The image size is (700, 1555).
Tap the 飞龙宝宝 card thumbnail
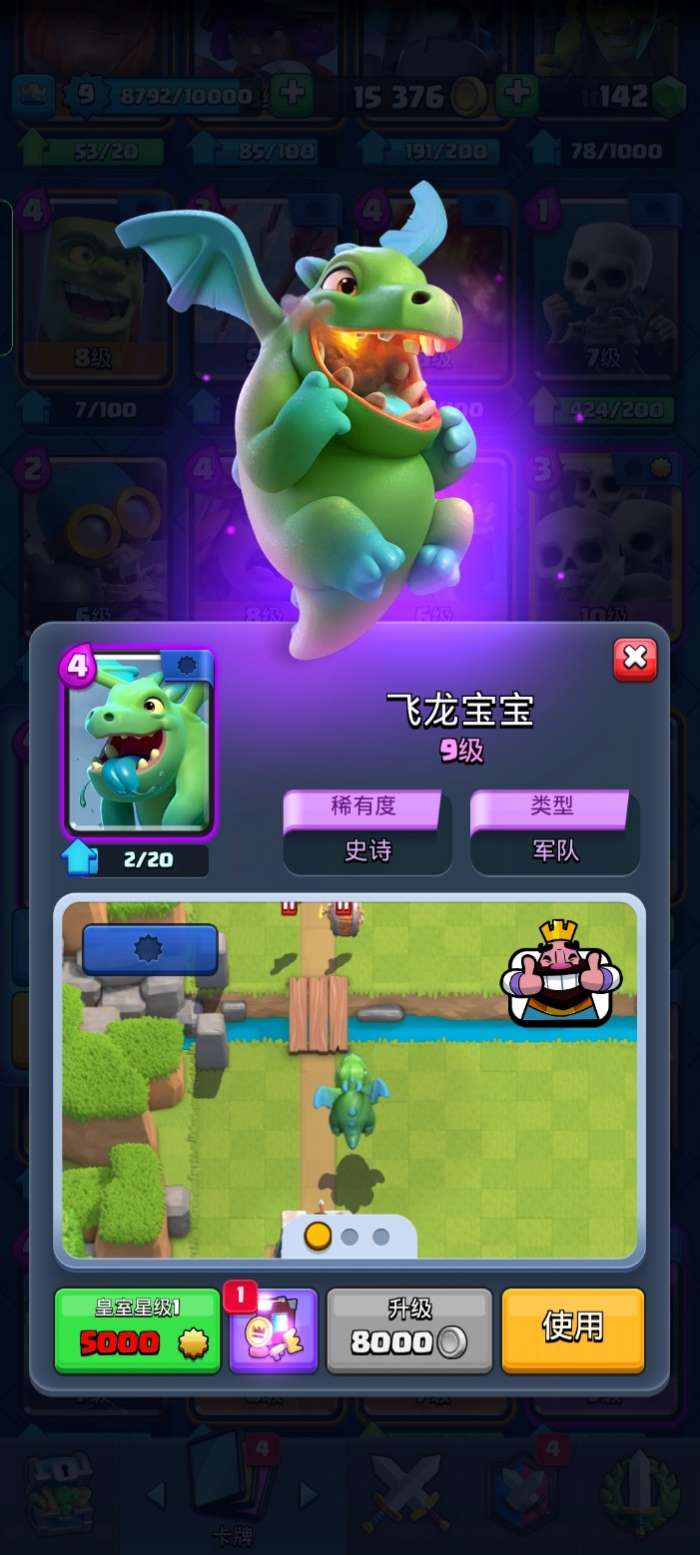(139, 744)
